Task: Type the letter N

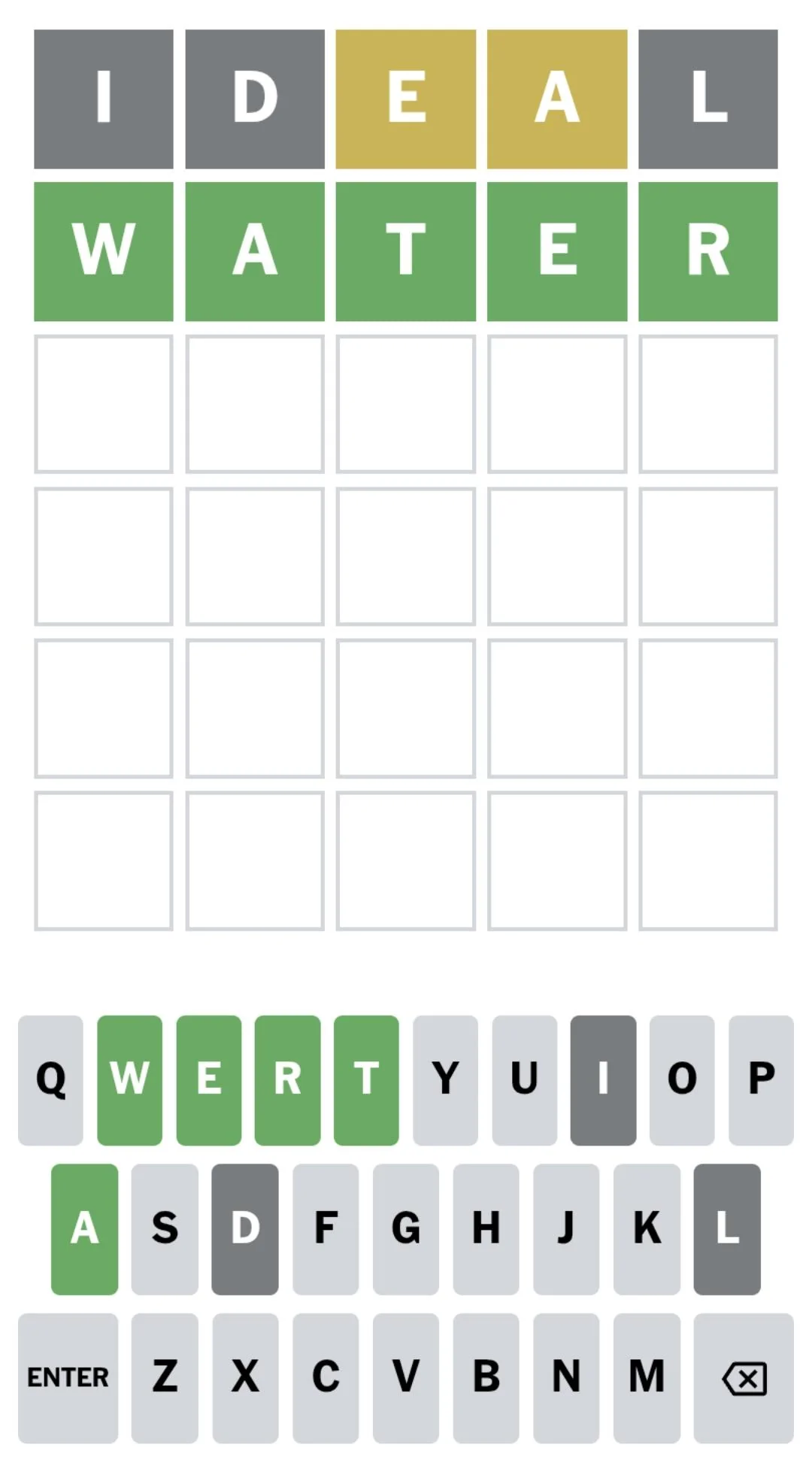Action: (x=566, y=1377)
